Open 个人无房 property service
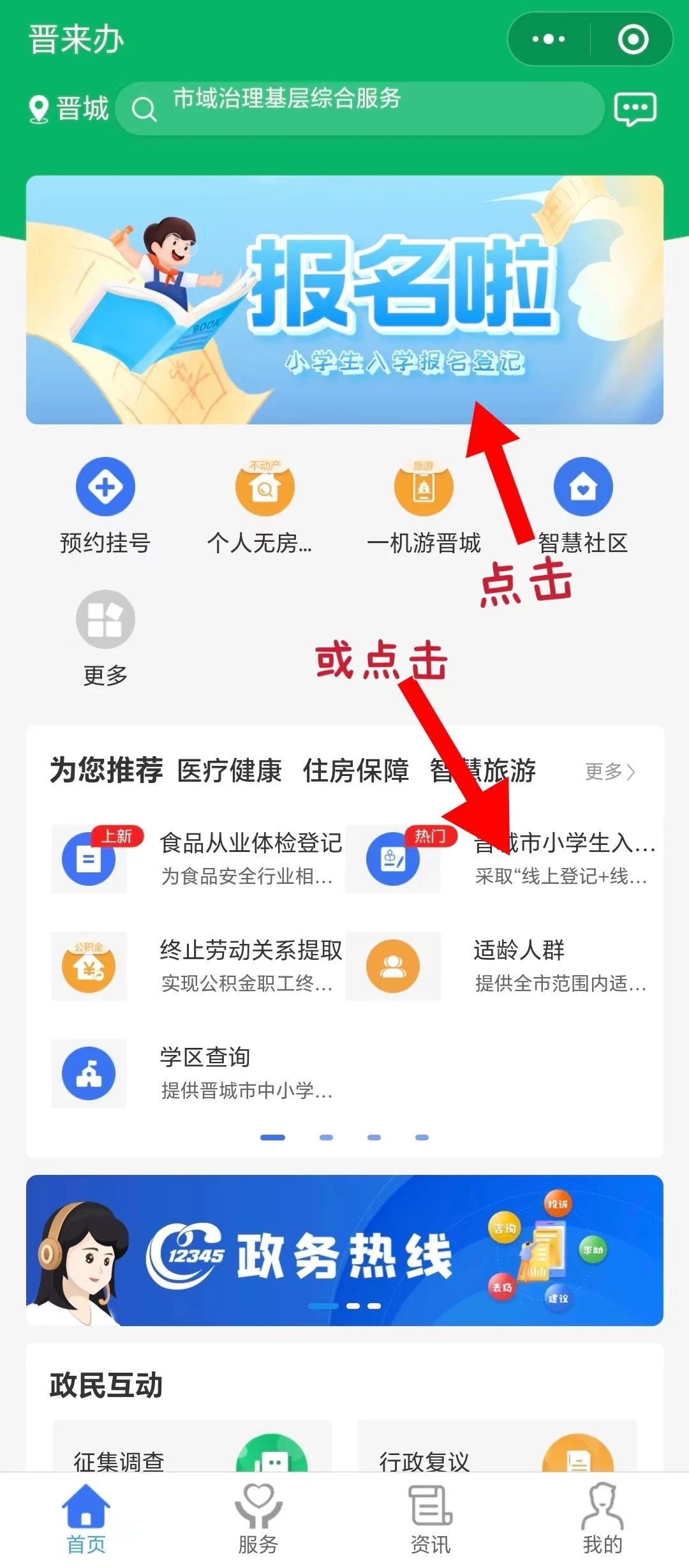 264,504
